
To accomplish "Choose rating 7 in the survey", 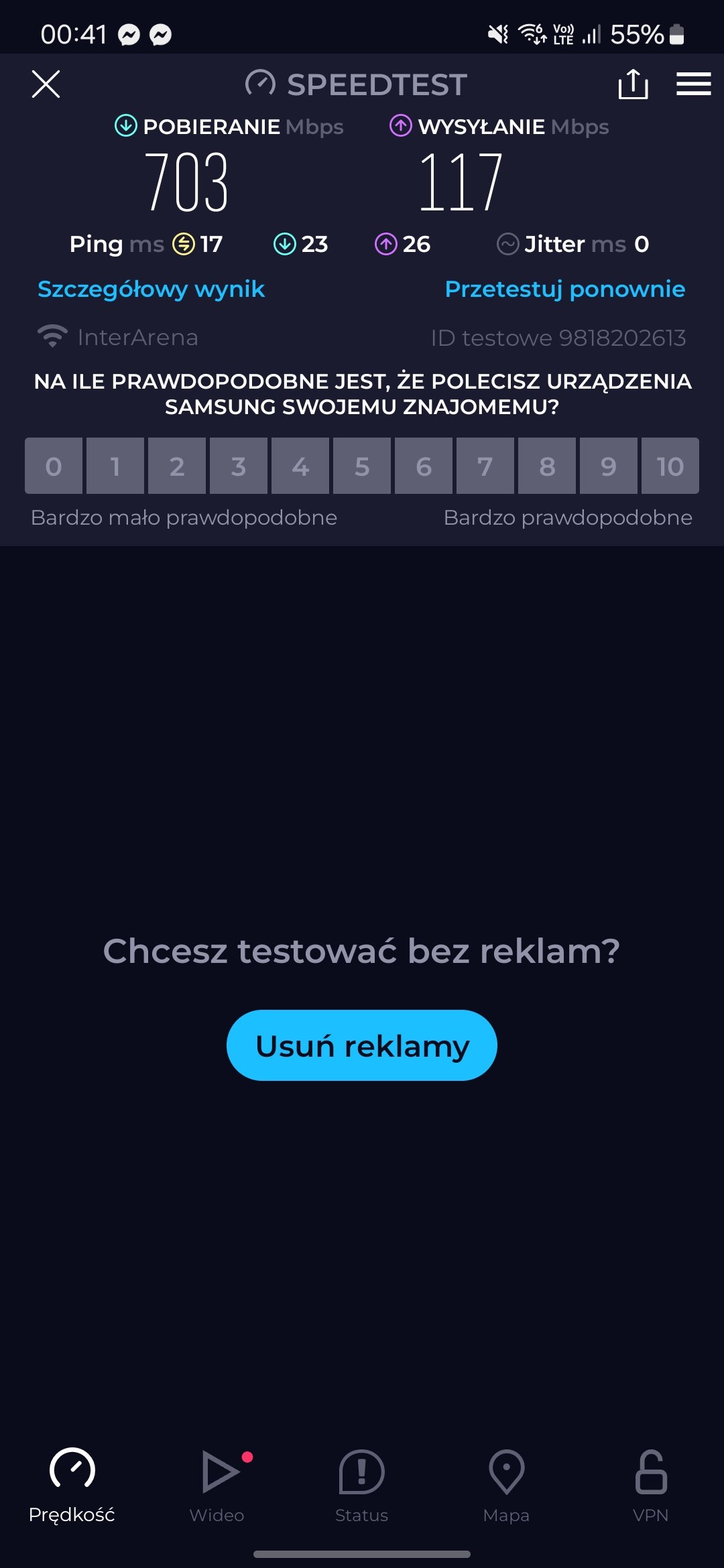I will tap(485, 466).
